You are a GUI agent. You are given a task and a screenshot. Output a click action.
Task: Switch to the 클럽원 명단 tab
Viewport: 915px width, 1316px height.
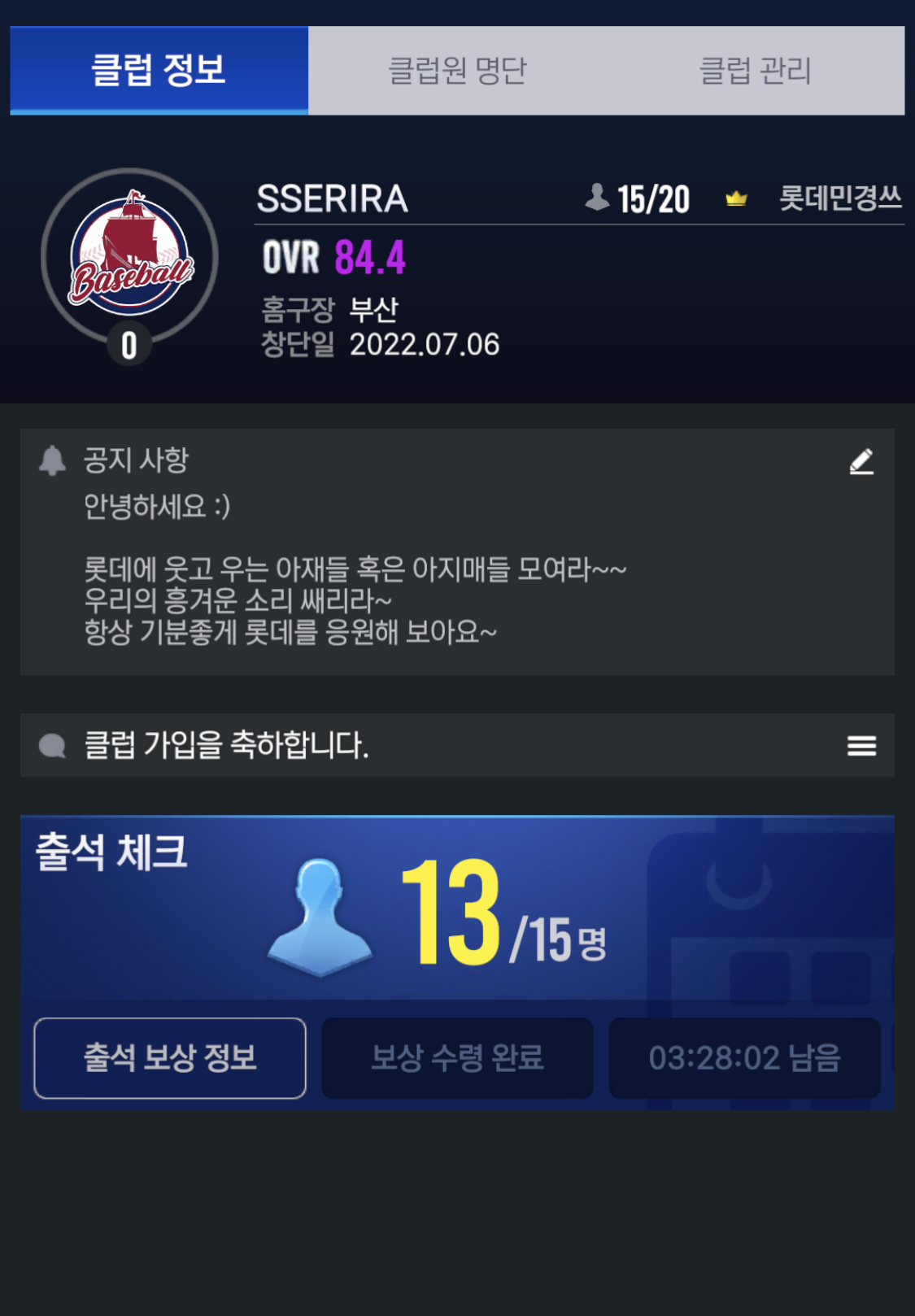457,70
